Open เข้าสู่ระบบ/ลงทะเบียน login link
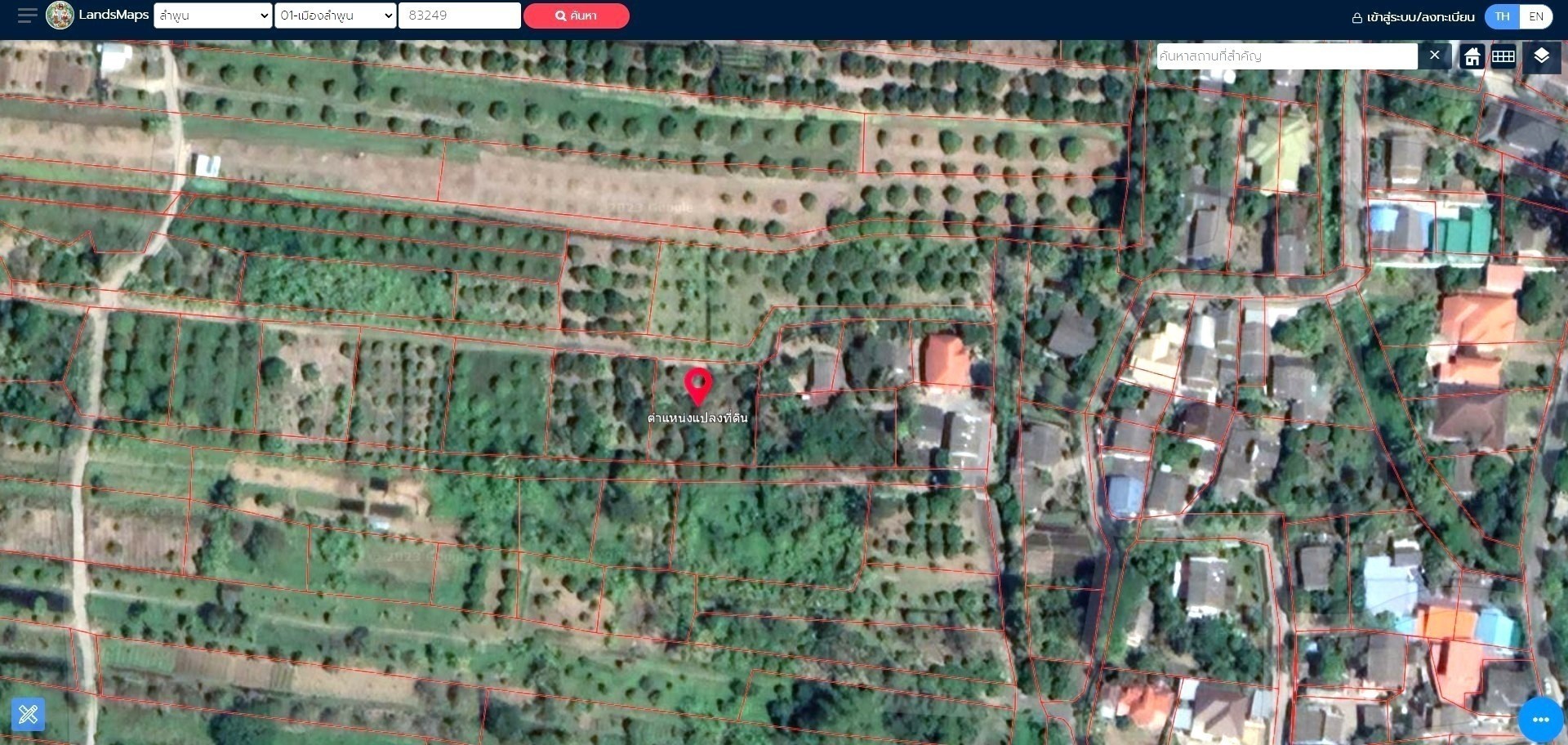Viewport: 1568px width, 745px height. tap(1413, 16)
